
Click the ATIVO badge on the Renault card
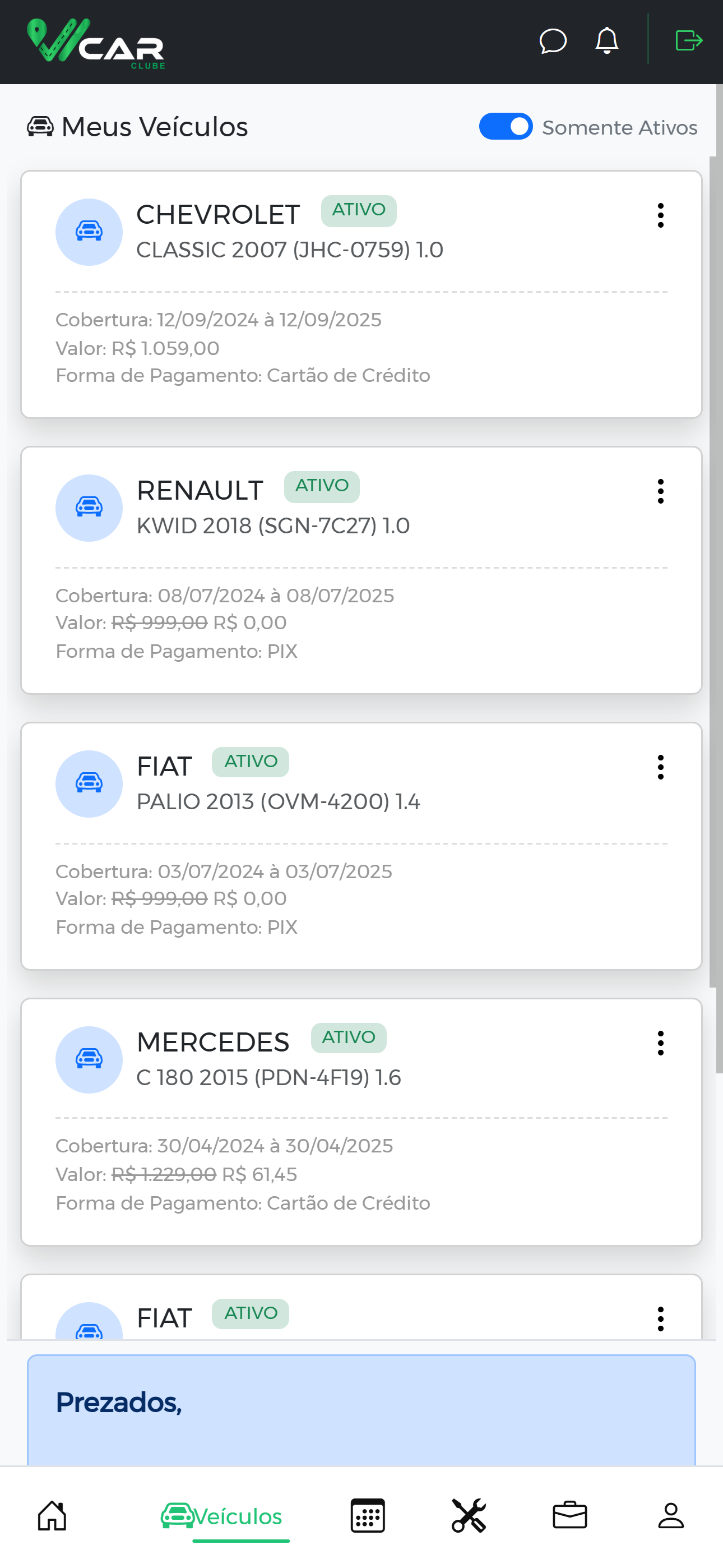tap(322, 486)
